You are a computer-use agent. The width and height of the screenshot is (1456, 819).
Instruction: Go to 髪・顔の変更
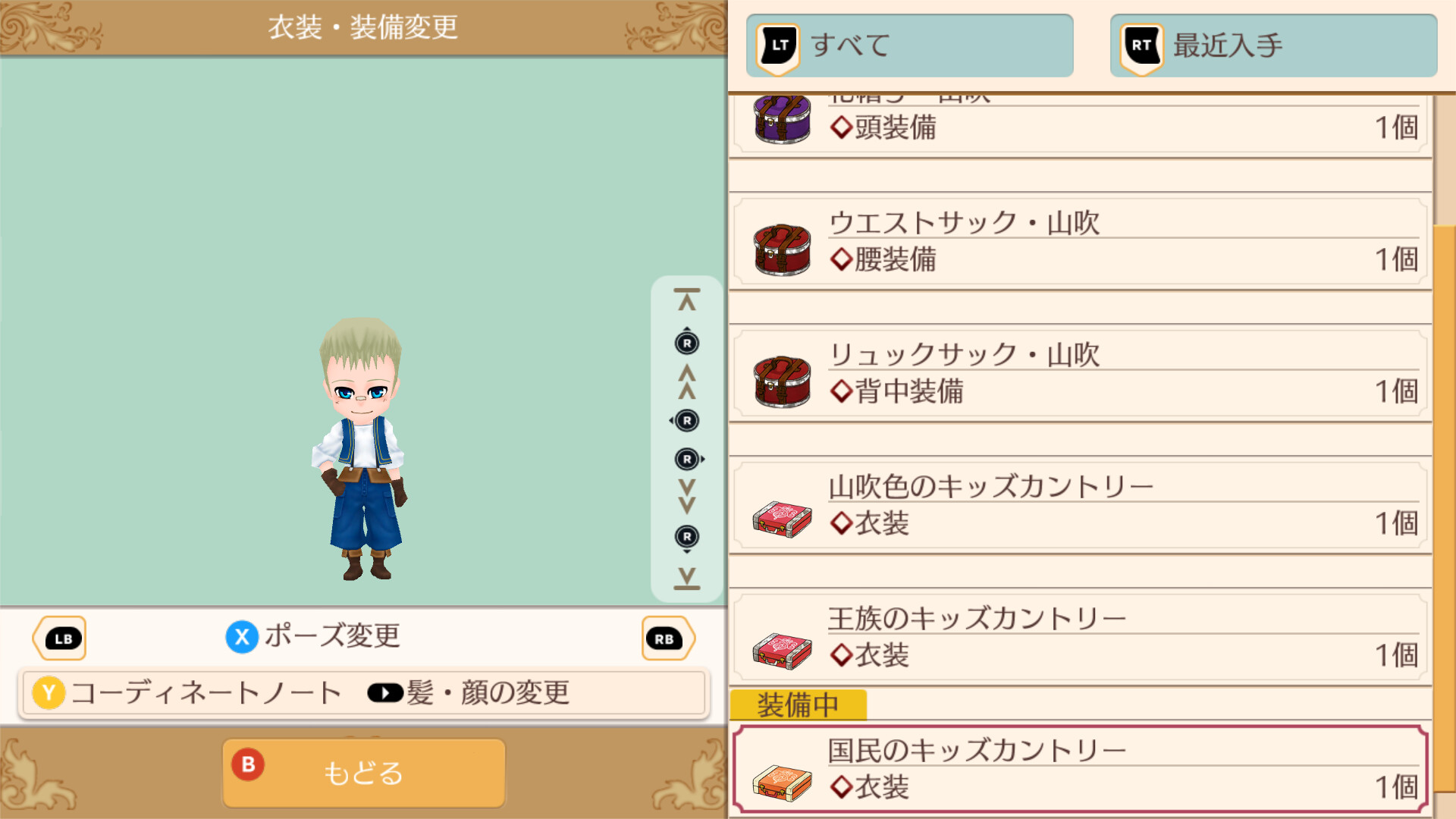(469, 693)
